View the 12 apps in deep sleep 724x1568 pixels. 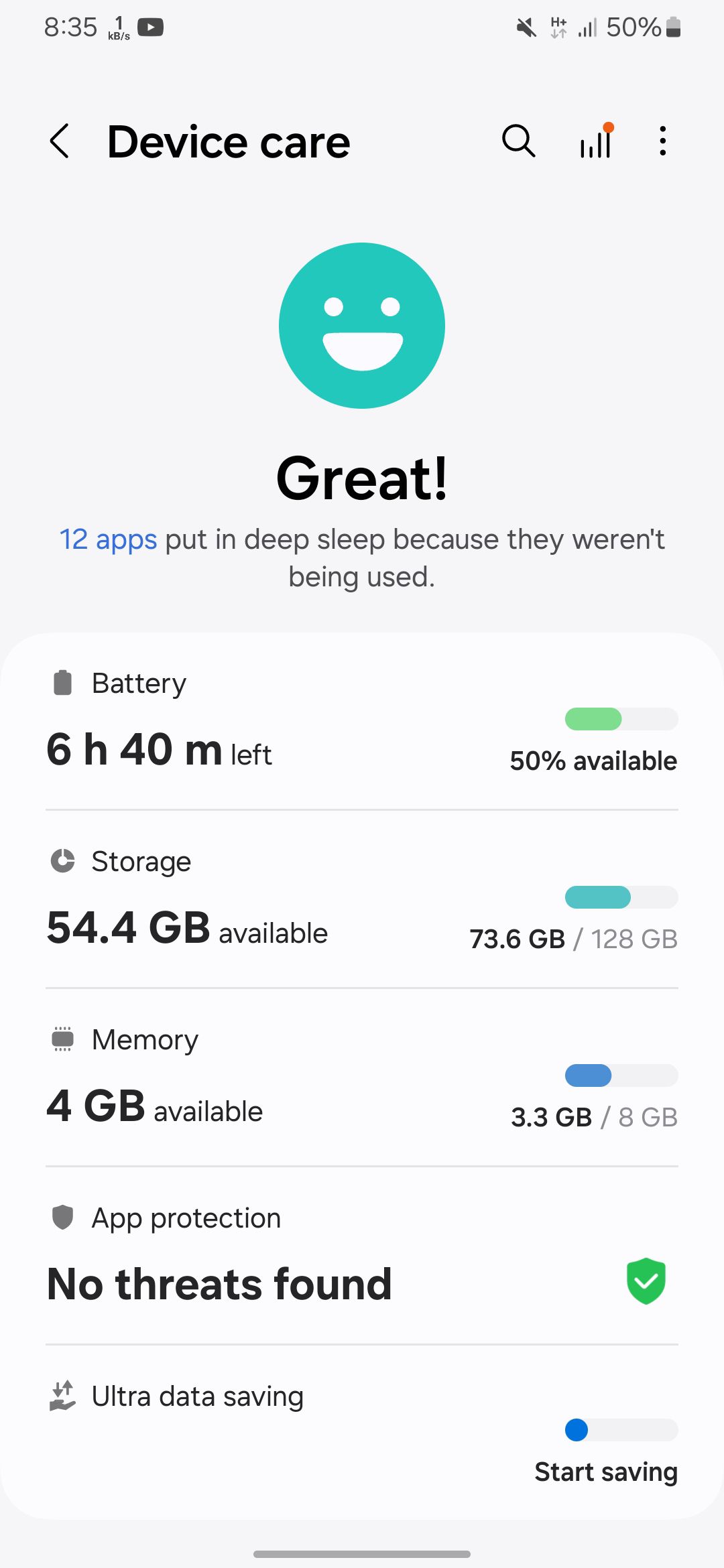point(108,539)
